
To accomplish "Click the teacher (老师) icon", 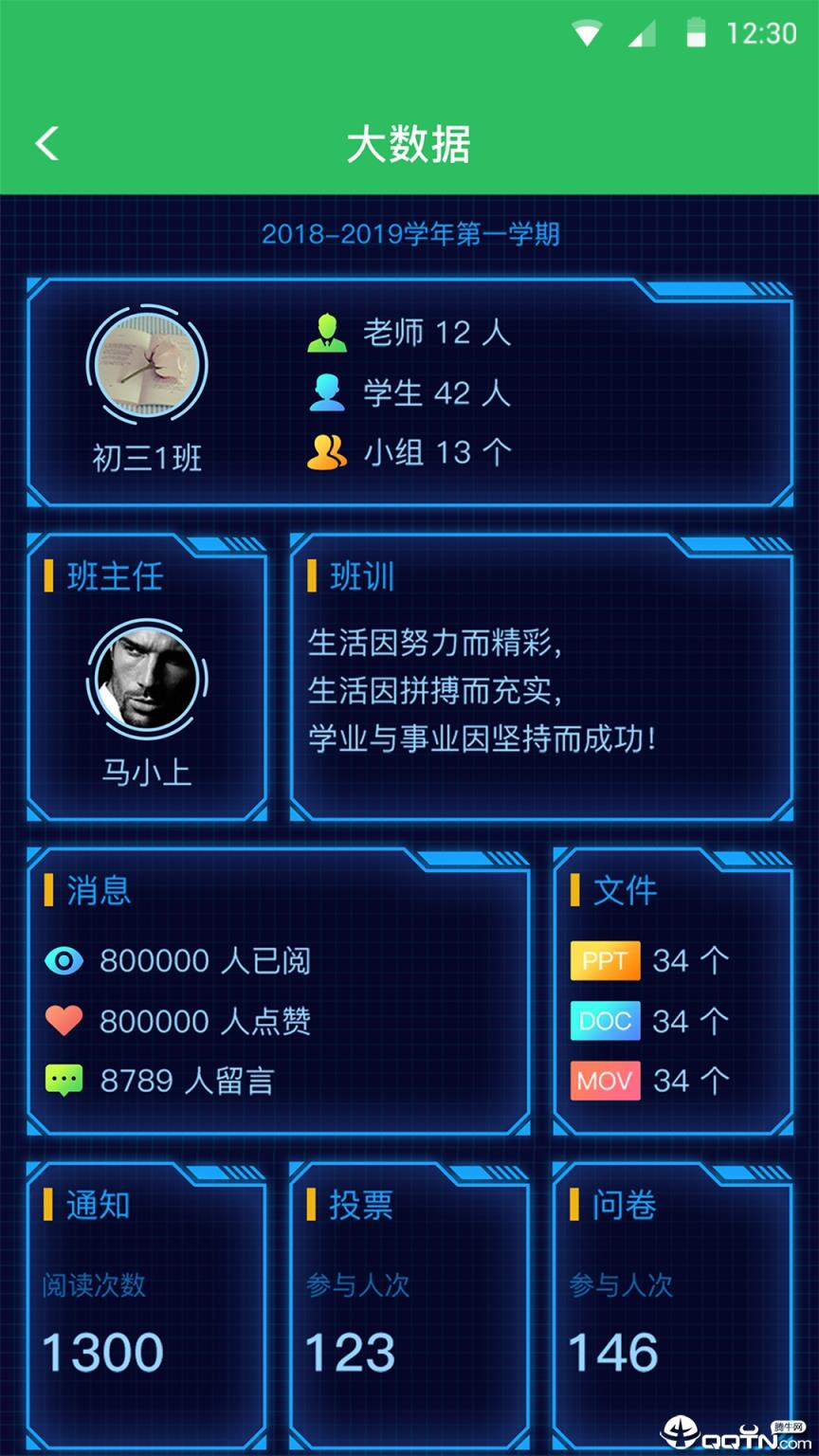I will click(328, 333).
